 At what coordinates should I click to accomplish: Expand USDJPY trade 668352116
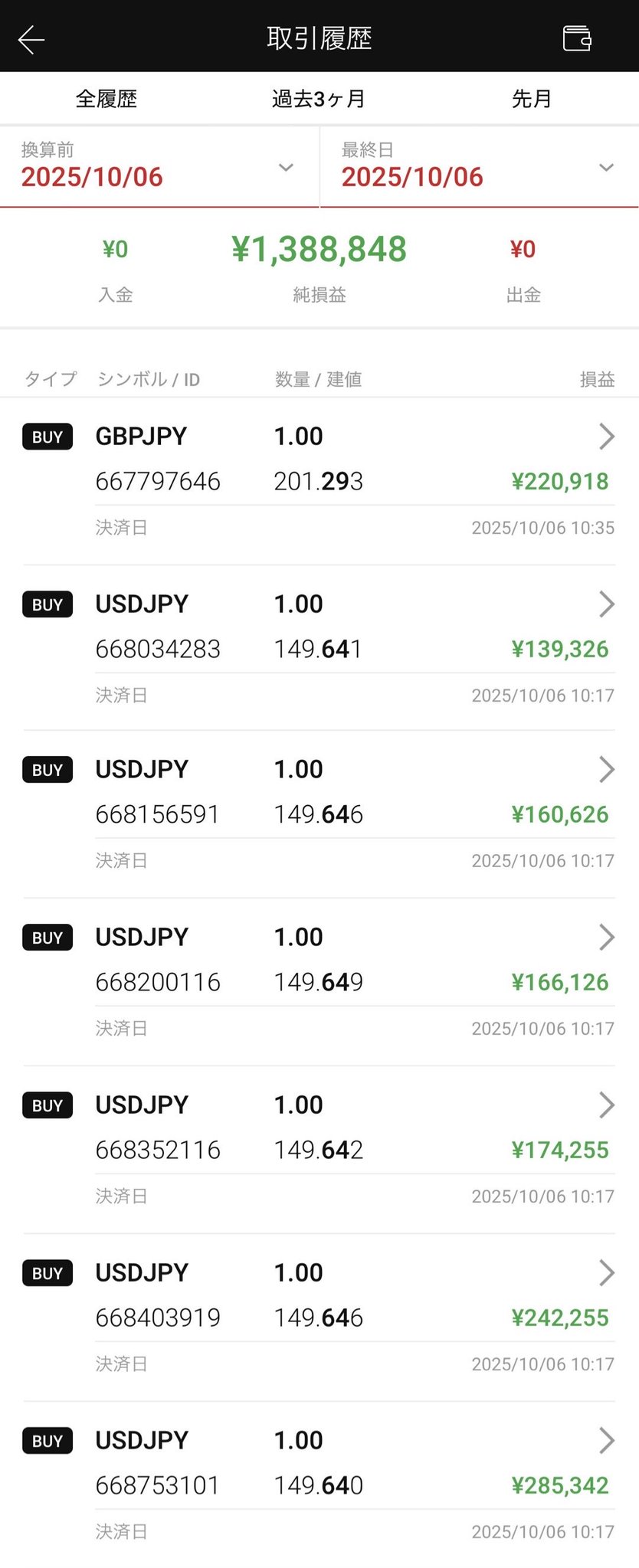606,1105
